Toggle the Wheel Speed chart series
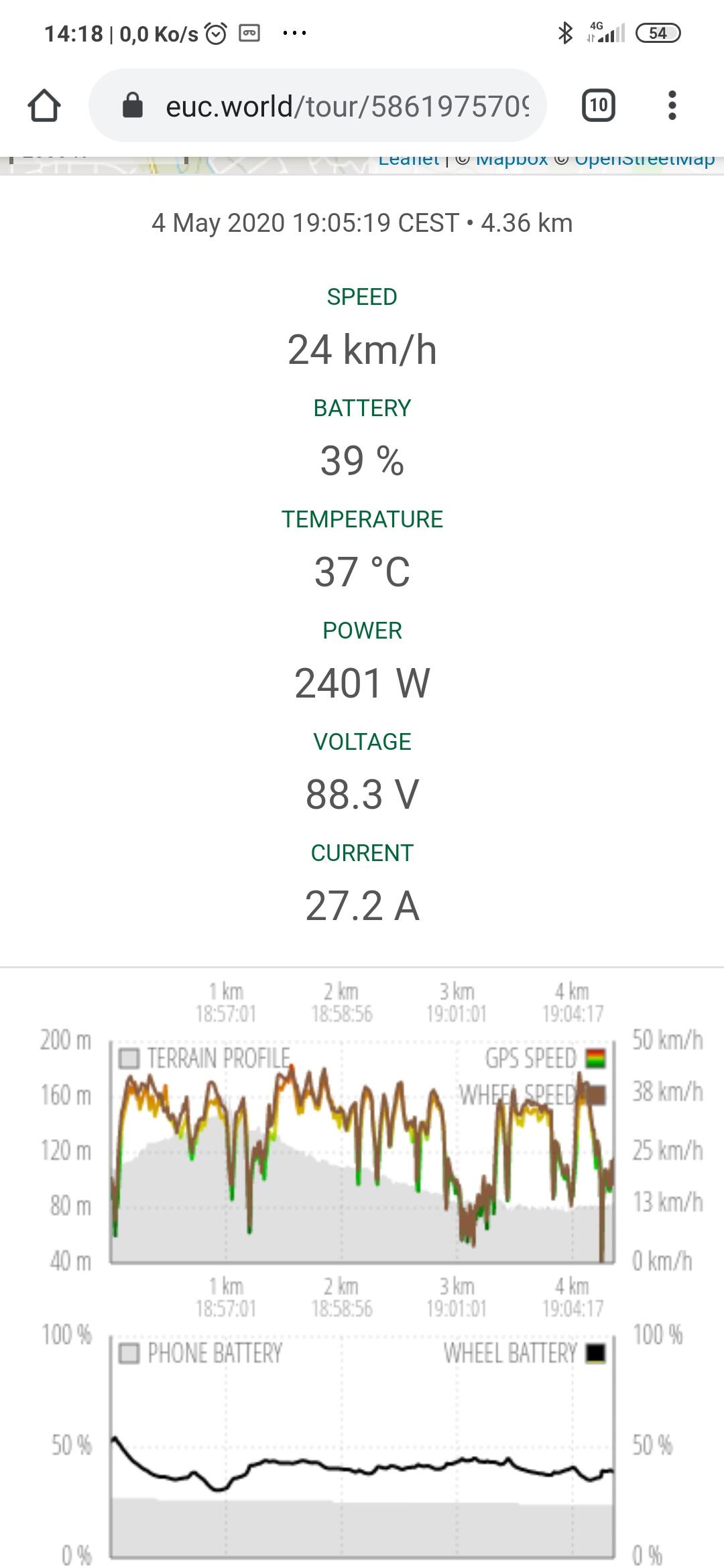724x1568 pixels. click(532, 1095)
